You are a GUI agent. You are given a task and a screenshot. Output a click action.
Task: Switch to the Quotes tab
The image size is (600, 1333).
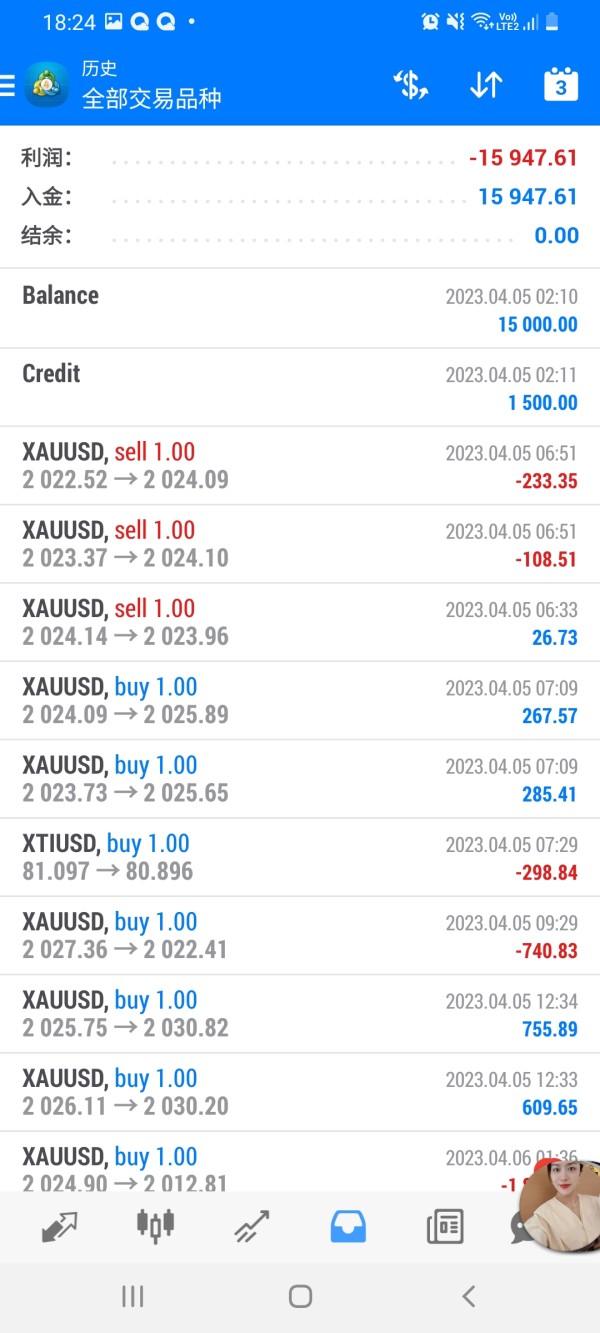[x=59, y=1225]
